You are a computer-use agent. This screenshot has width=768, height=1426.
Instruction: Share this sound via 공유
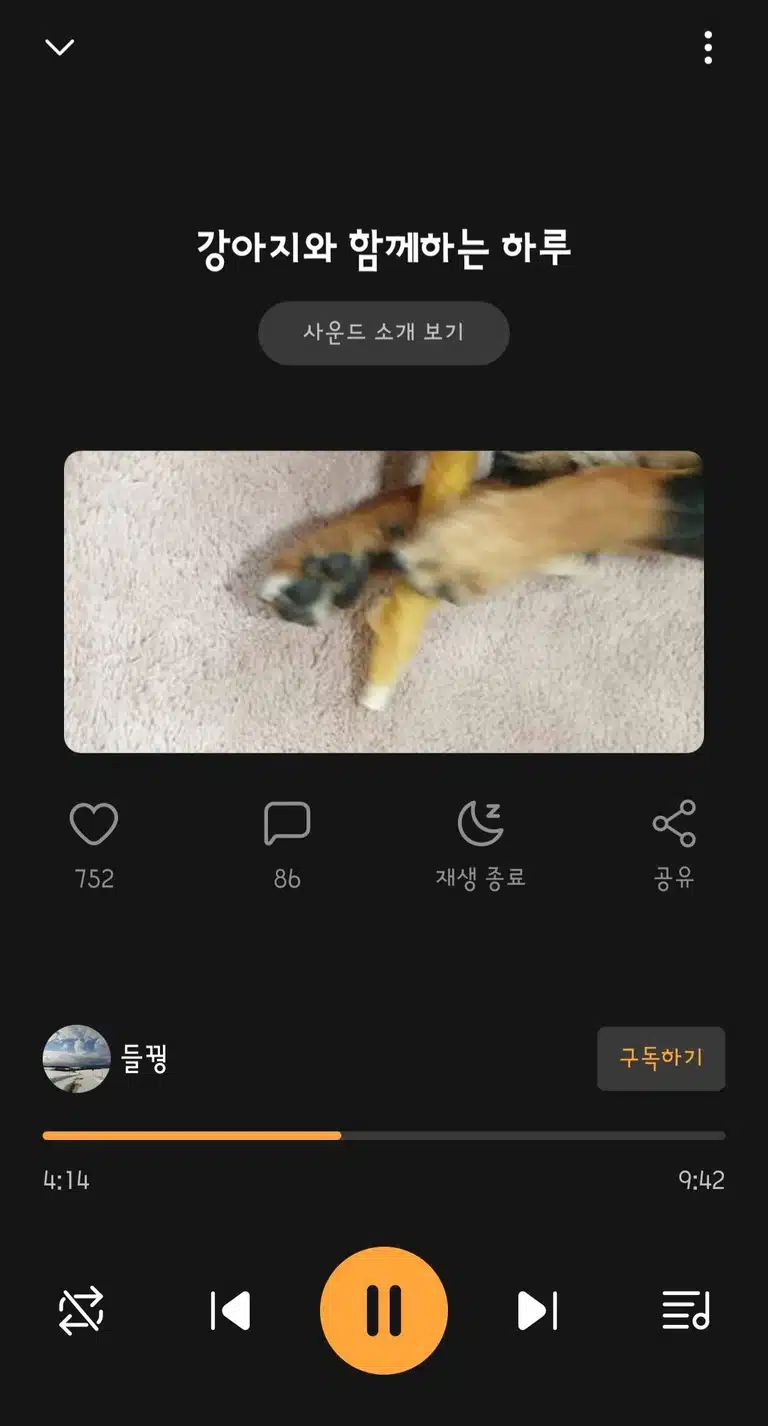pyautogui.click(x=674, y=824)
